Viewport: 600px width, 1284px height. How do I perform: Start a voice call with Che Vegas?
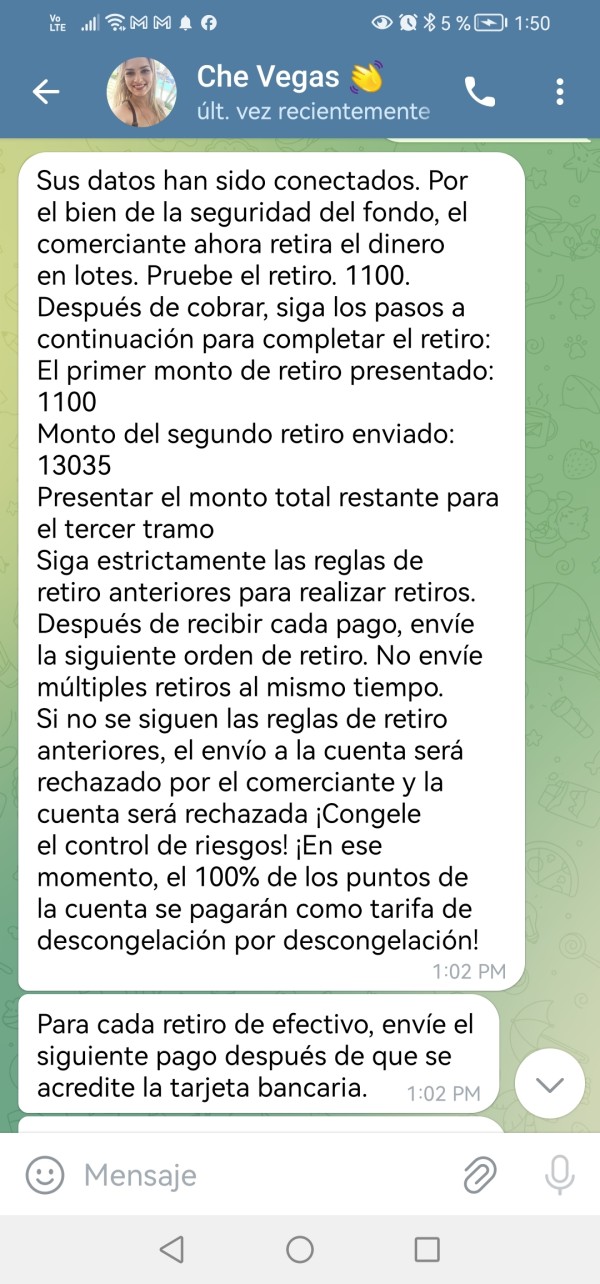tap(480, 92)
